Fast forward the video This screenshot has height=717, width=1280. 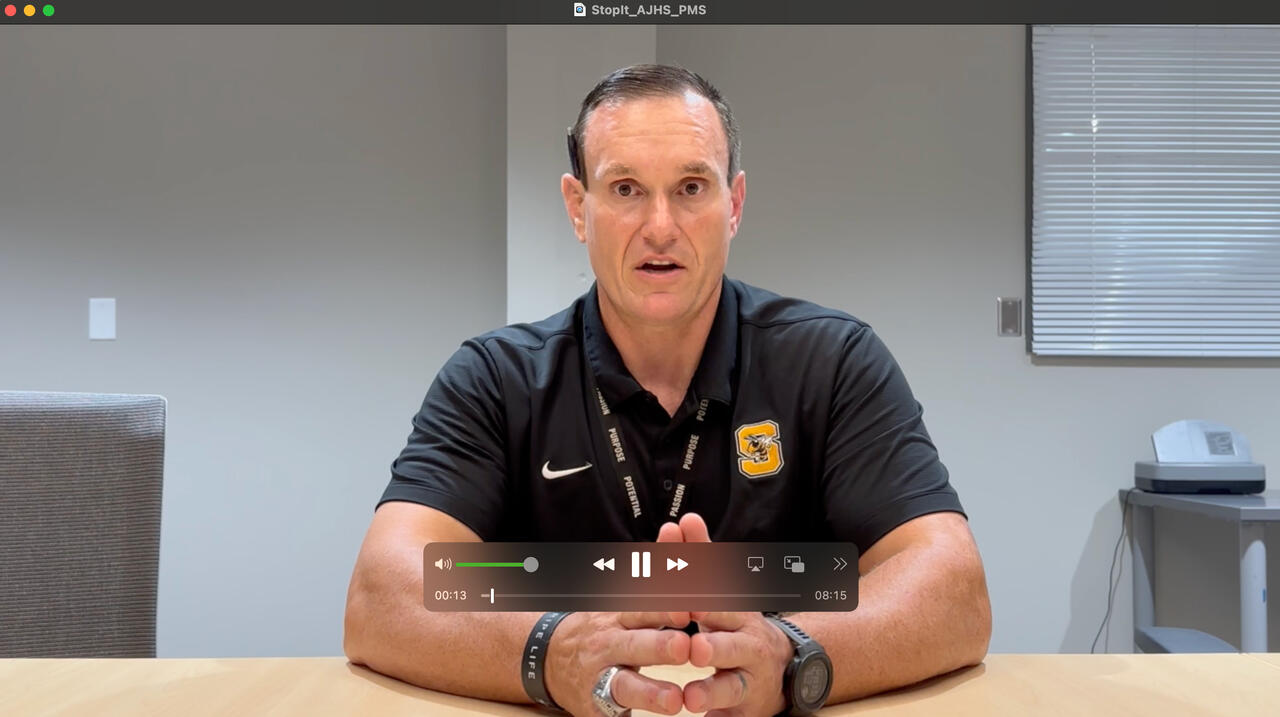[x=678, y=564]
